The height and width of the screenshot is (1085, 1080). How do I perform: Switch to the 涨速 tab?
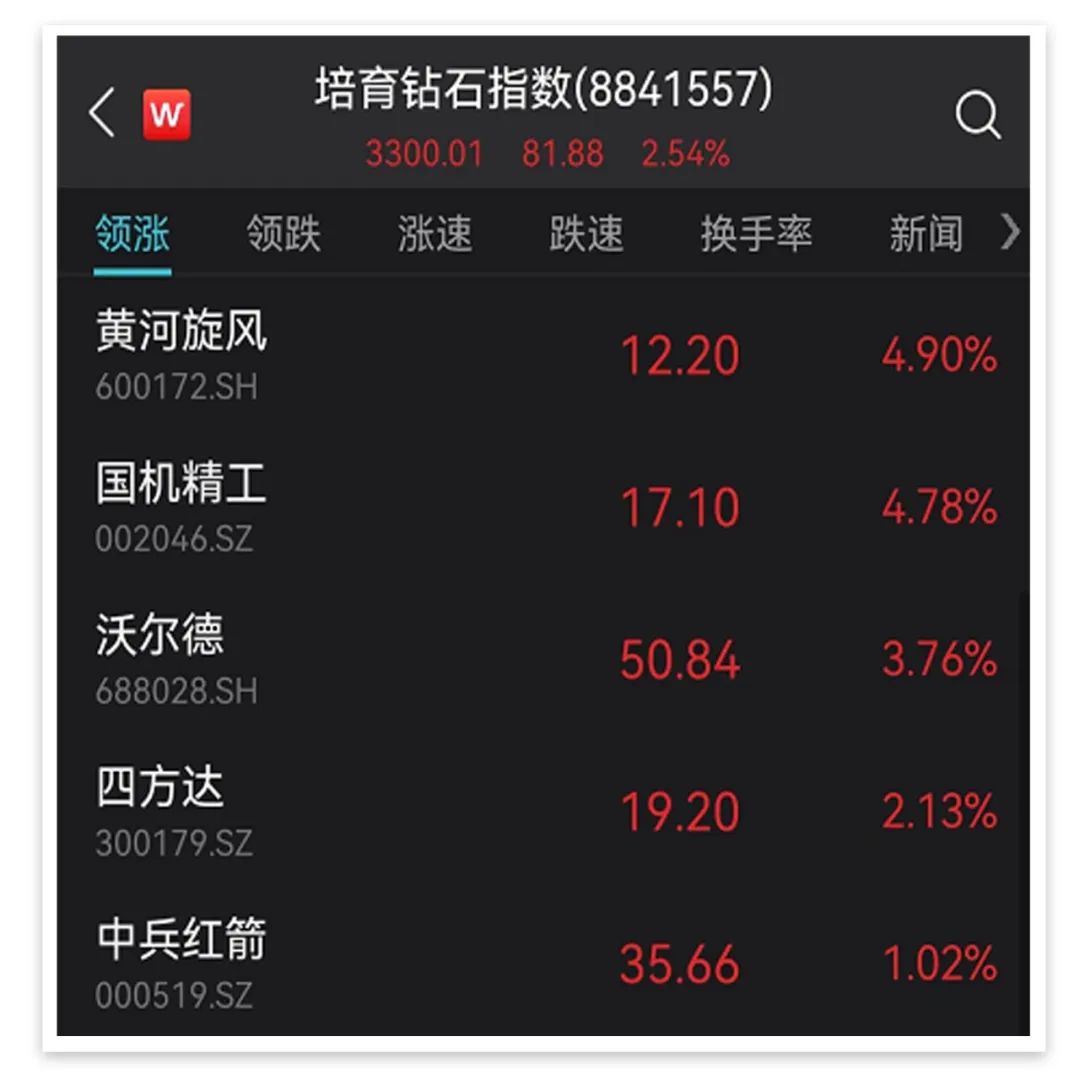click(435, 235)
